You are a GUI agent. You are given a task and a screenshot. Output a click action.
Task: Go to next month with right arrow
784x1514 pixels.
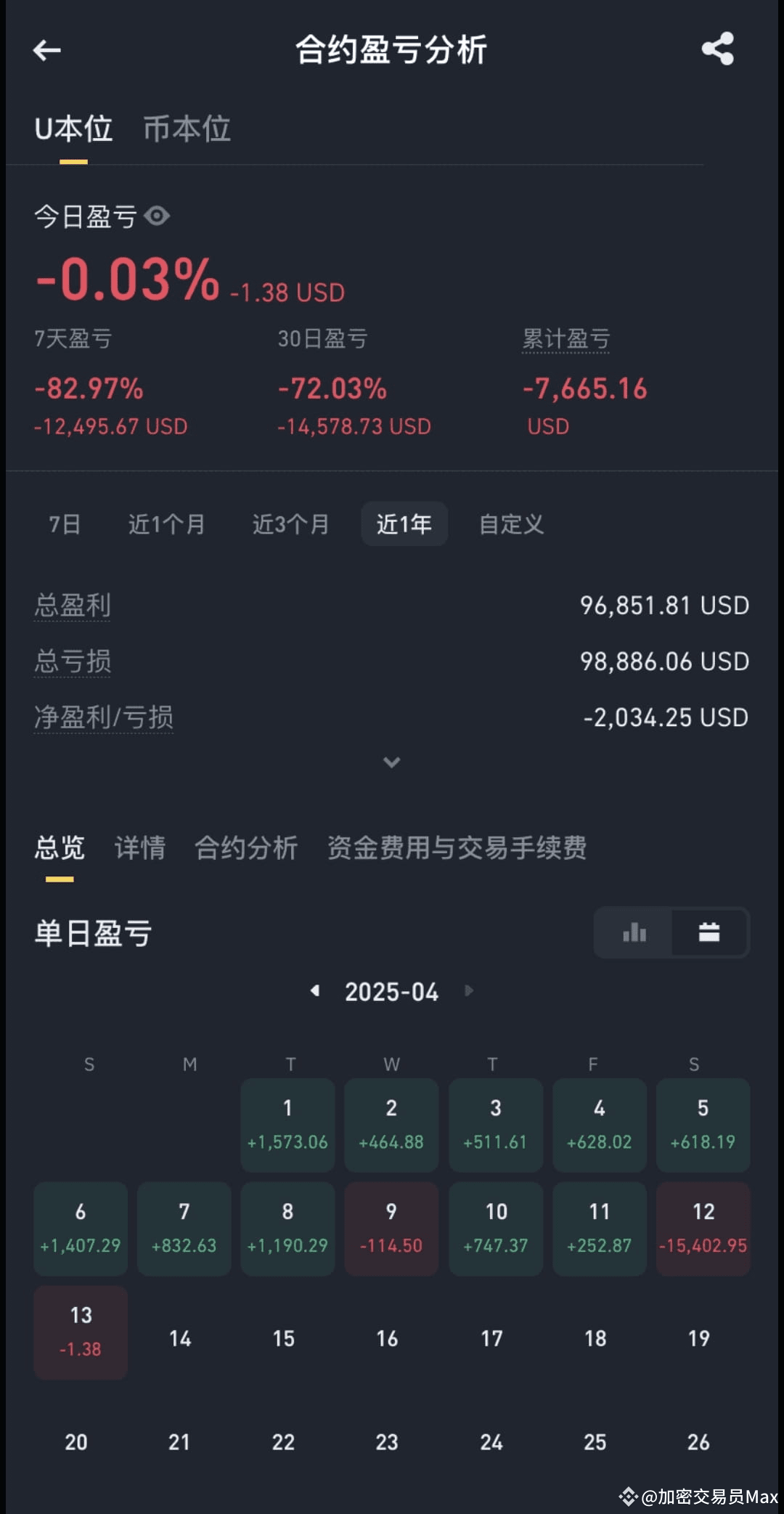coord(470,990)
